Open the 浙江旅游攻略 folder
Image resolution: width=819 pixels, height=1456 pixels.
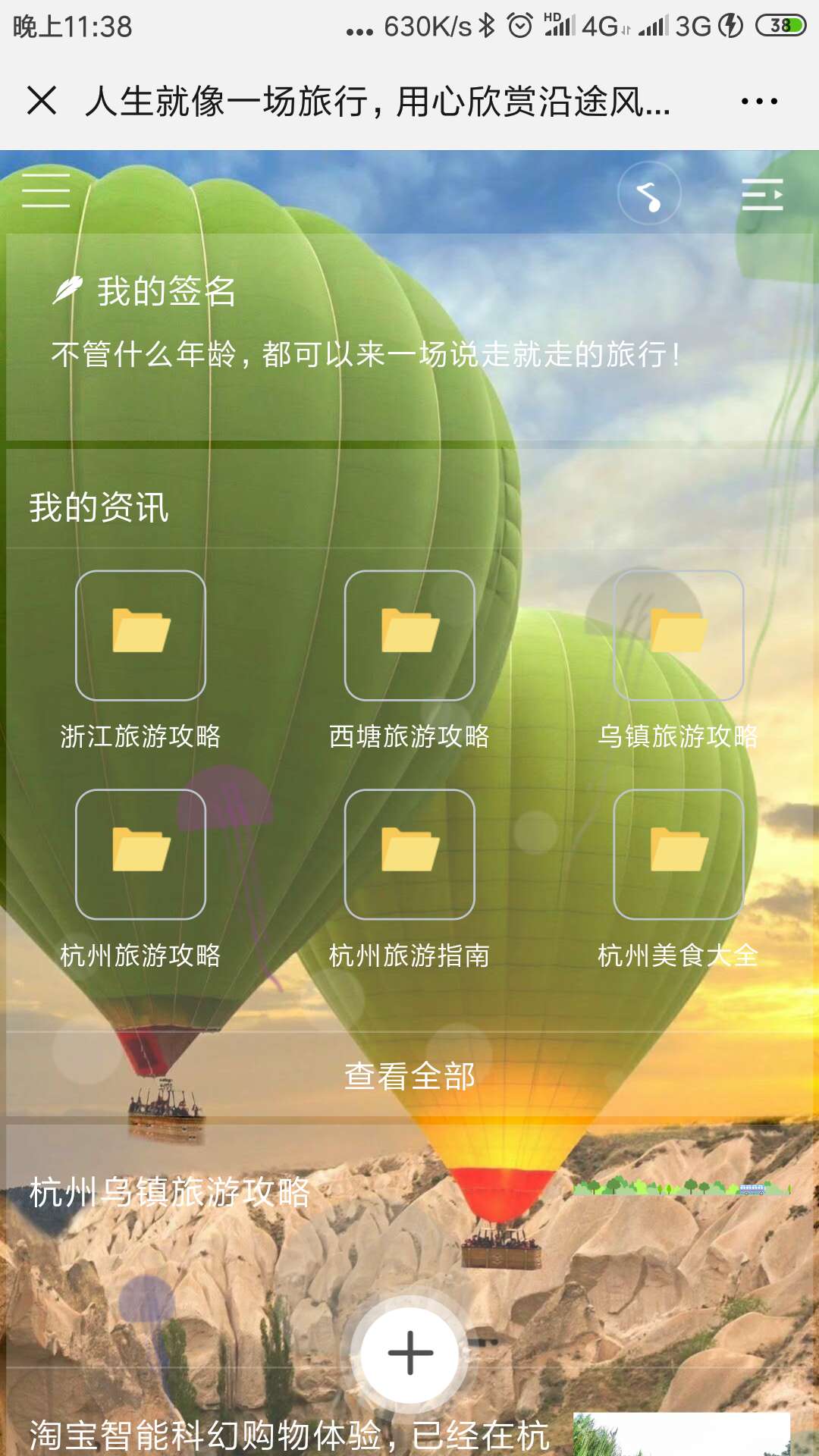pyautogui.click(x=141, y=635)
